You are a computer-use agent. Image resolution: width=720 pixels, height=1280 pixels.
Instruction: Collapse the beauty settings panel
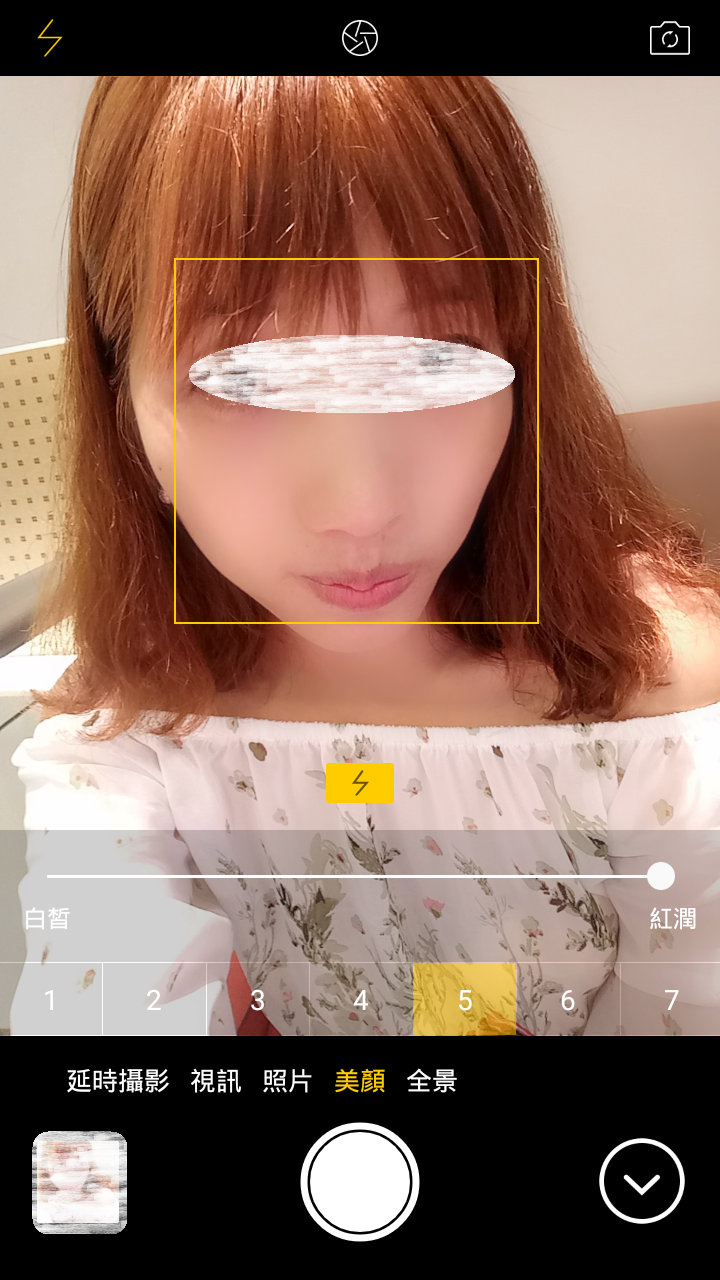click(x=642, y=1181)
